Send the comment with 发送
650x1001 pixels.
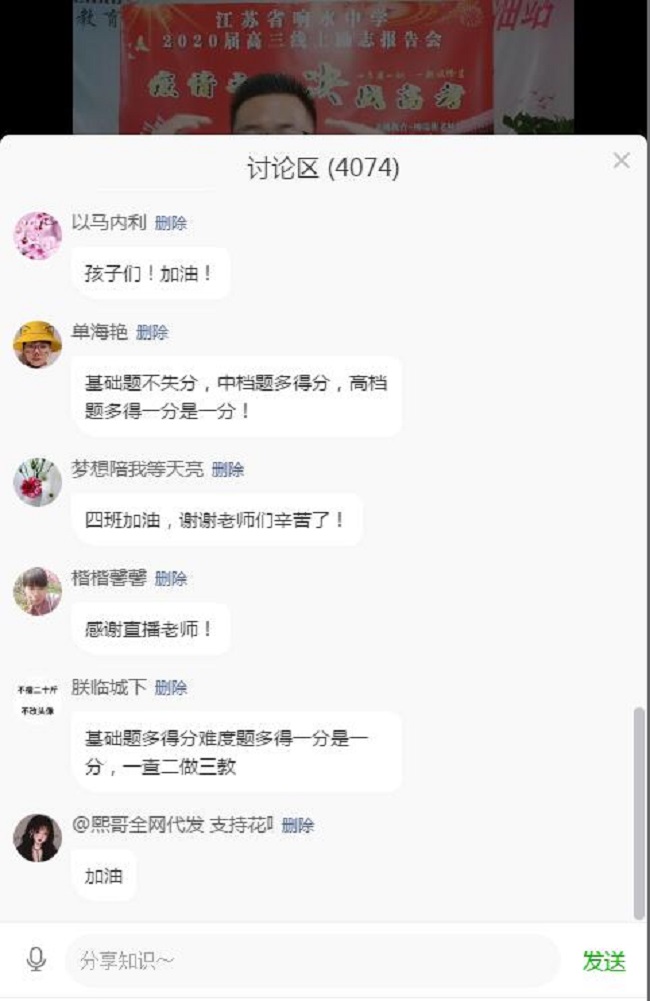coord(604,961)
